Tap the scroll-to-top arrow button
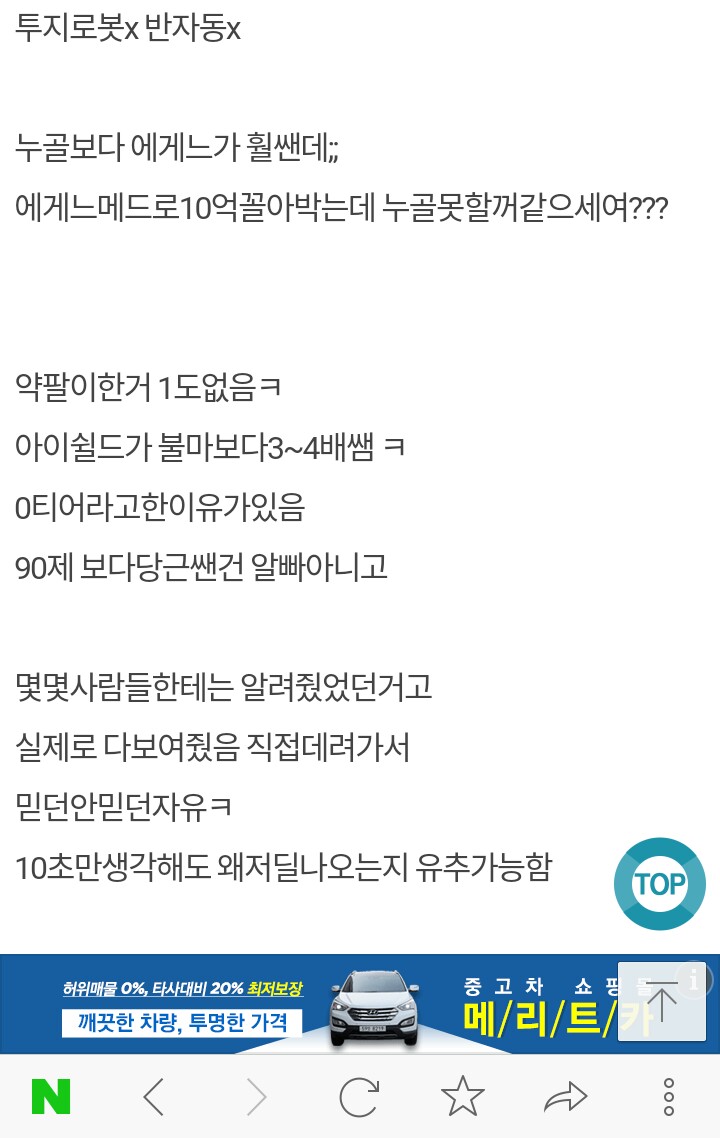The width and height of the screenshot is (720, 1138). click(x=661, y=1003)
